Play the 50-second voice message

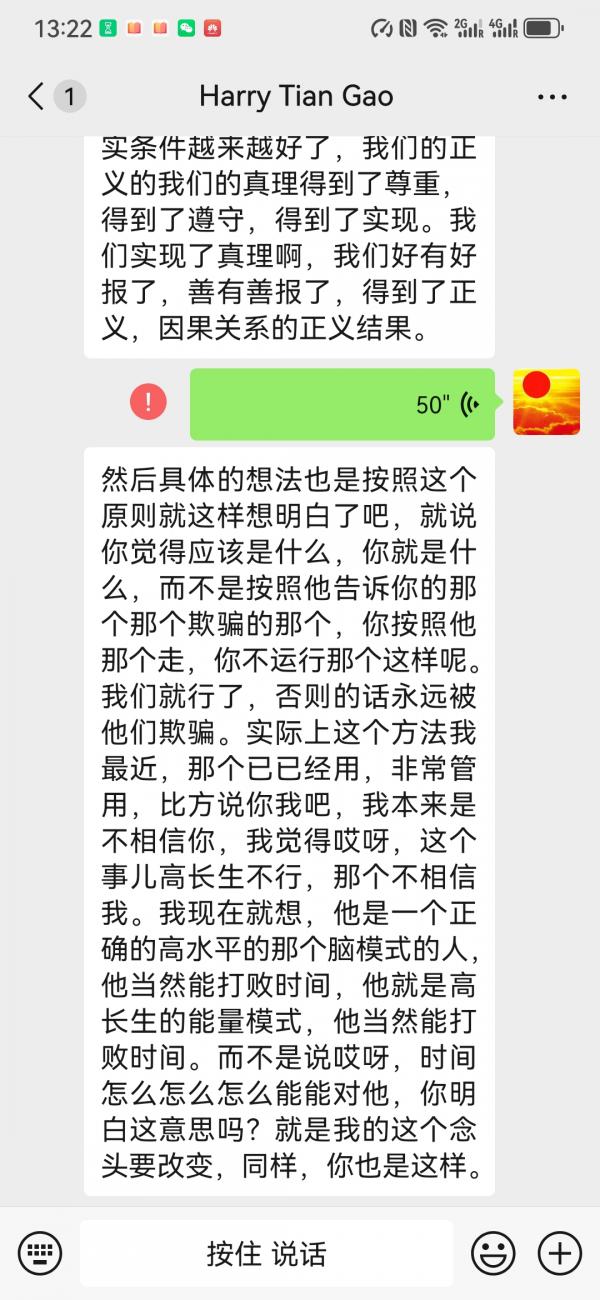click(342, 404)
